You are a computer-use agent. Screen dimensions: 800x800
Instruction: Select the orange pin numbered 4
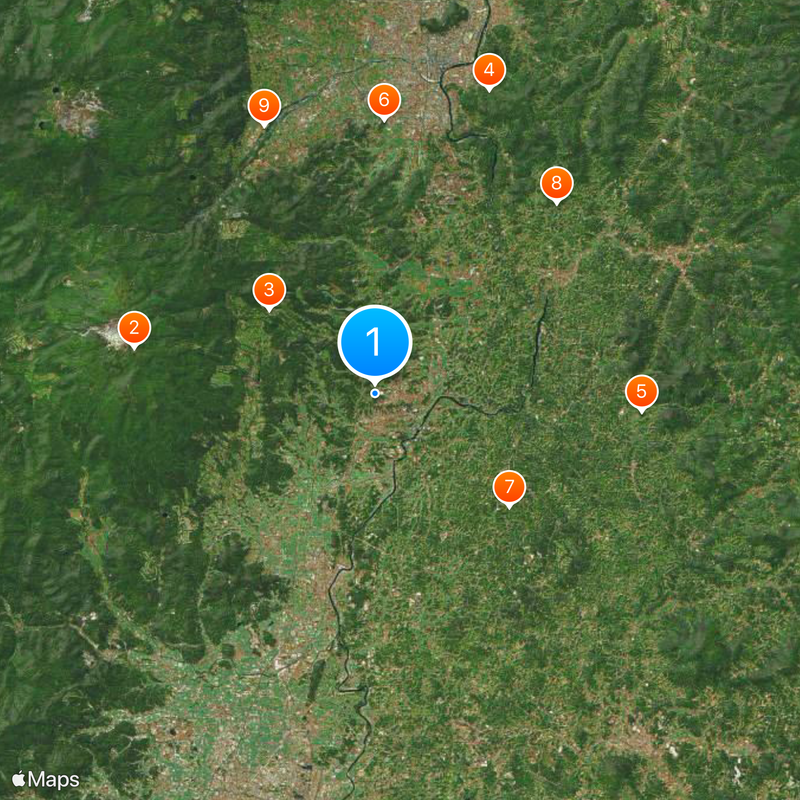click(488, 70)
